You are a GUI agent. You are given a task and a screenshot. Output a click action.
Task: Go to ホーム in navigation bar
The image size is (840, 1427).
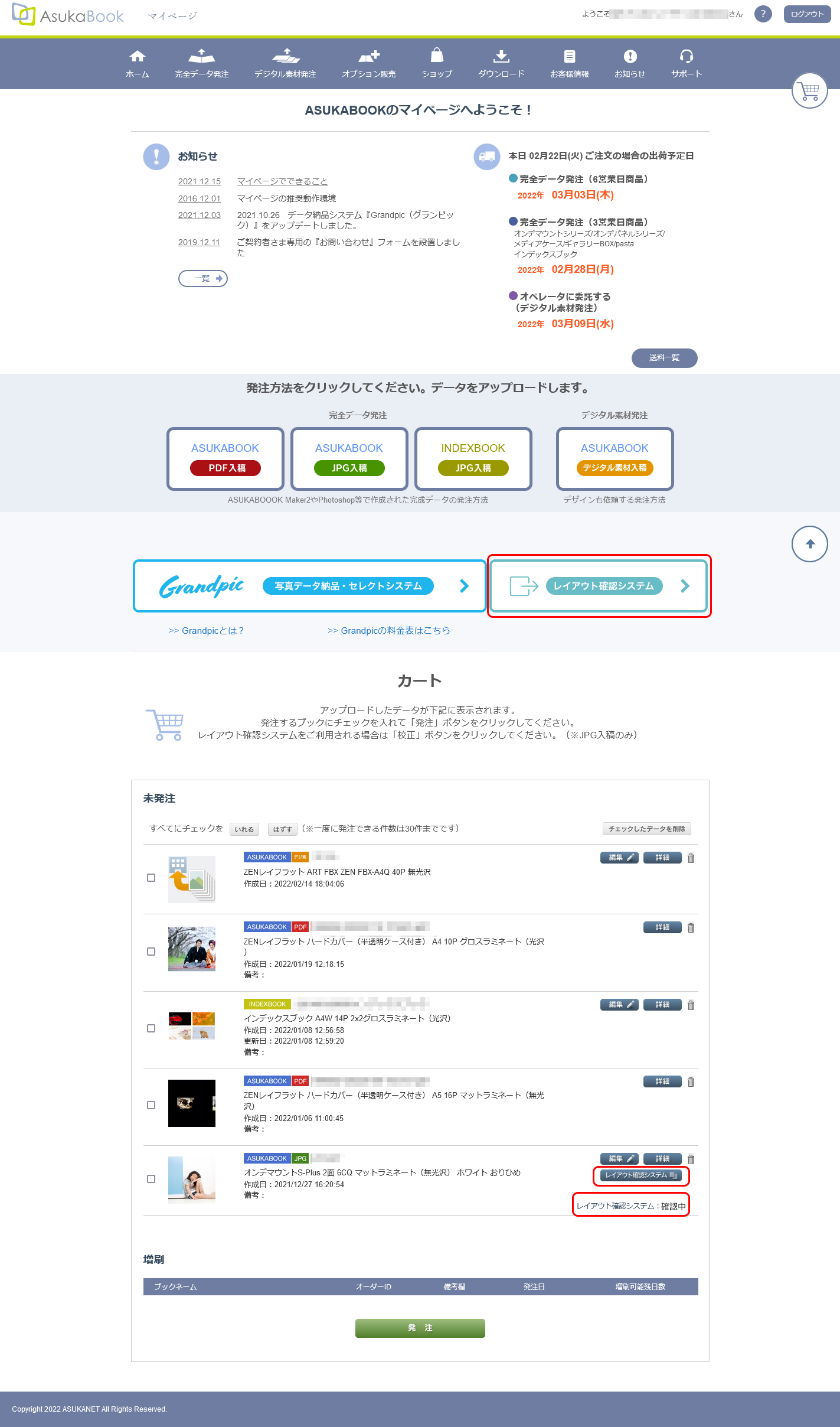point(137,63)
